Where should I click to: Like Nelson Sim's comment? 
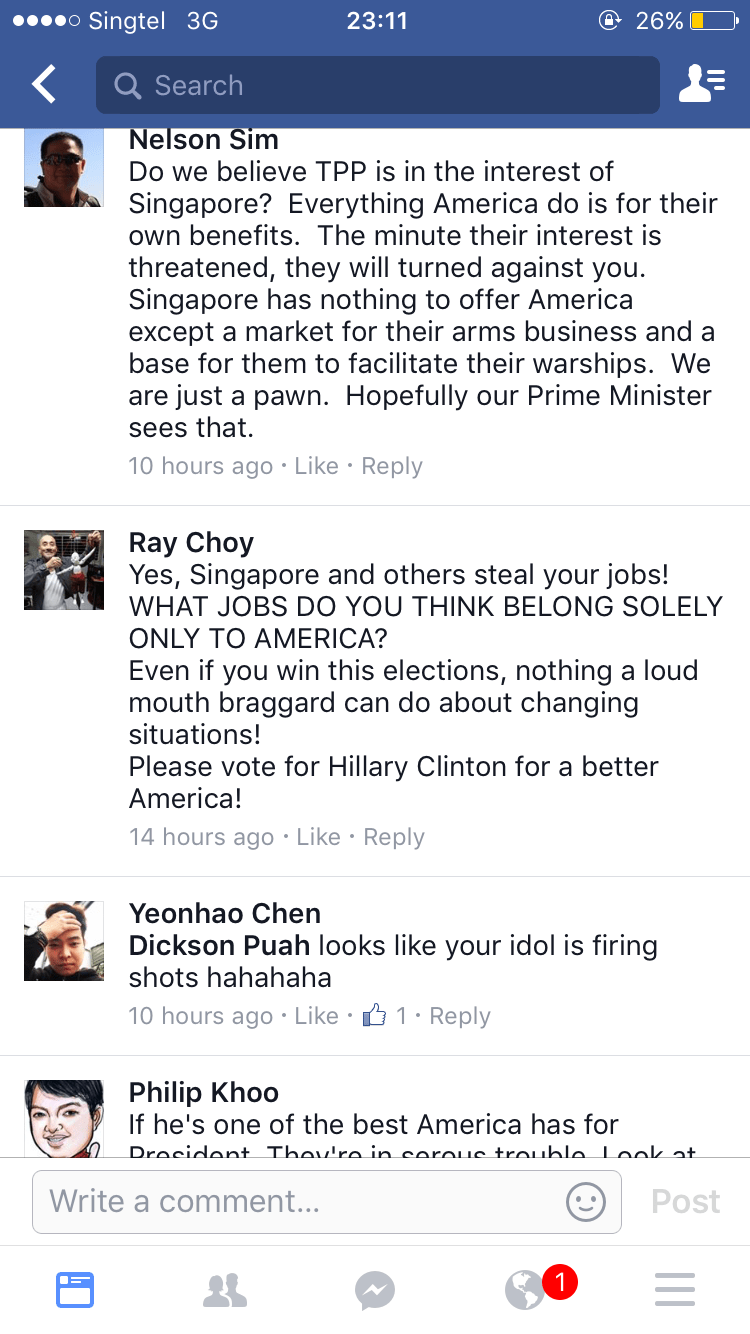click(316, 466)
